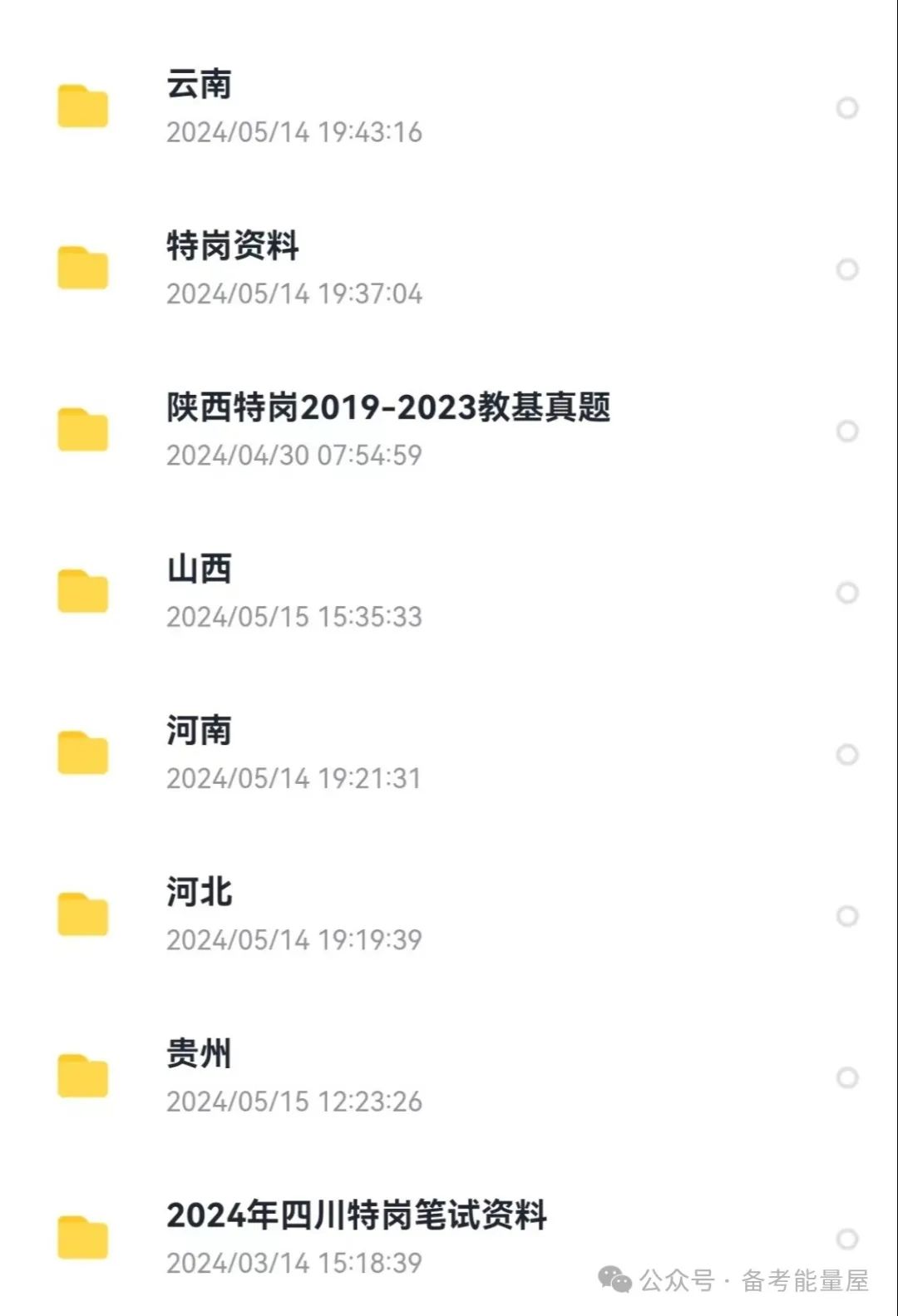This screenshot has height=1316, width=898.
Task: Open the 河北 folder
Action: [200, 892]
